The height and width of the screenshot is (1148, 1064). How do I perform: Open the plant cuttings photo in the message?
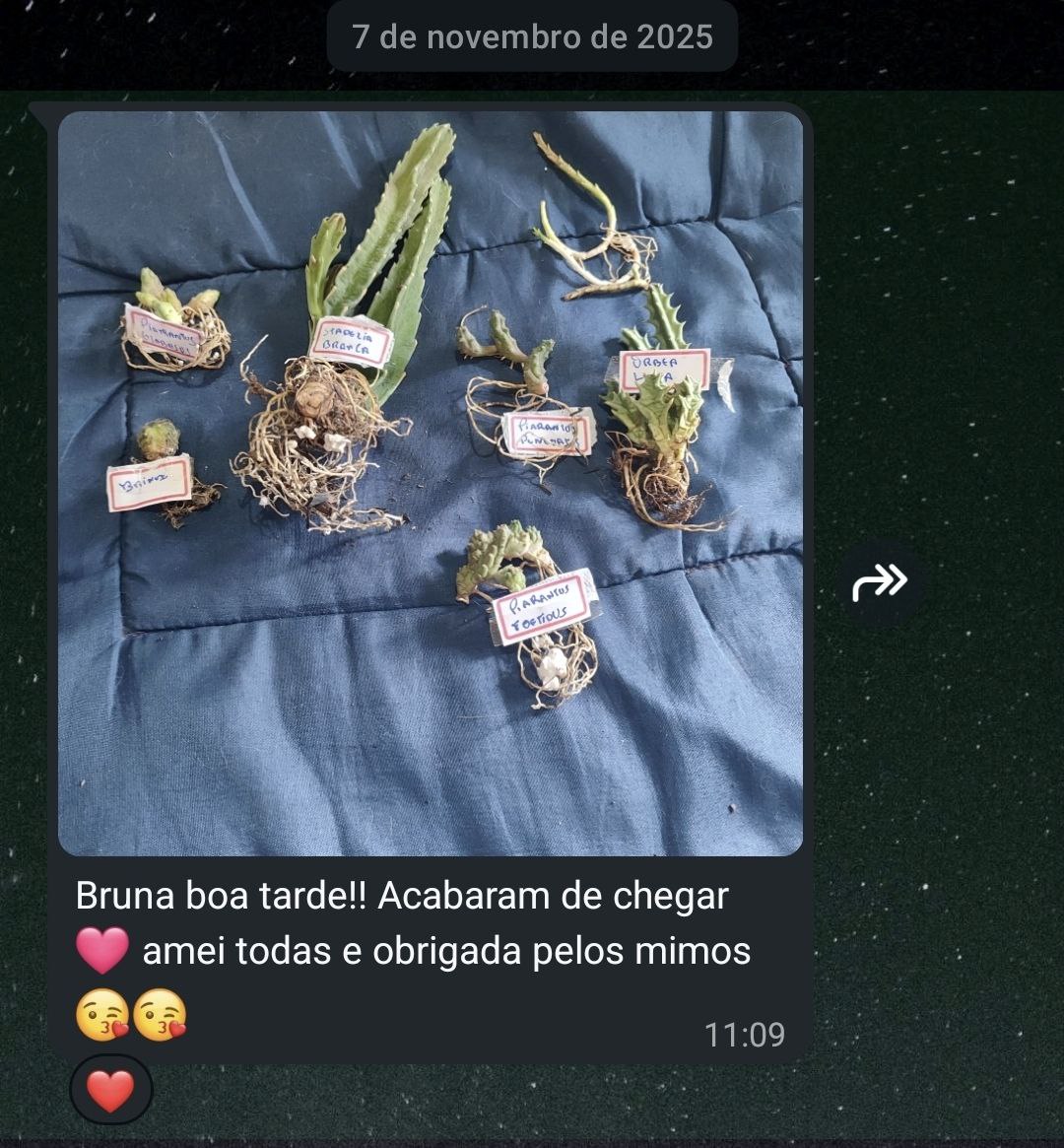pyautogui.click(x=431, y=483)
